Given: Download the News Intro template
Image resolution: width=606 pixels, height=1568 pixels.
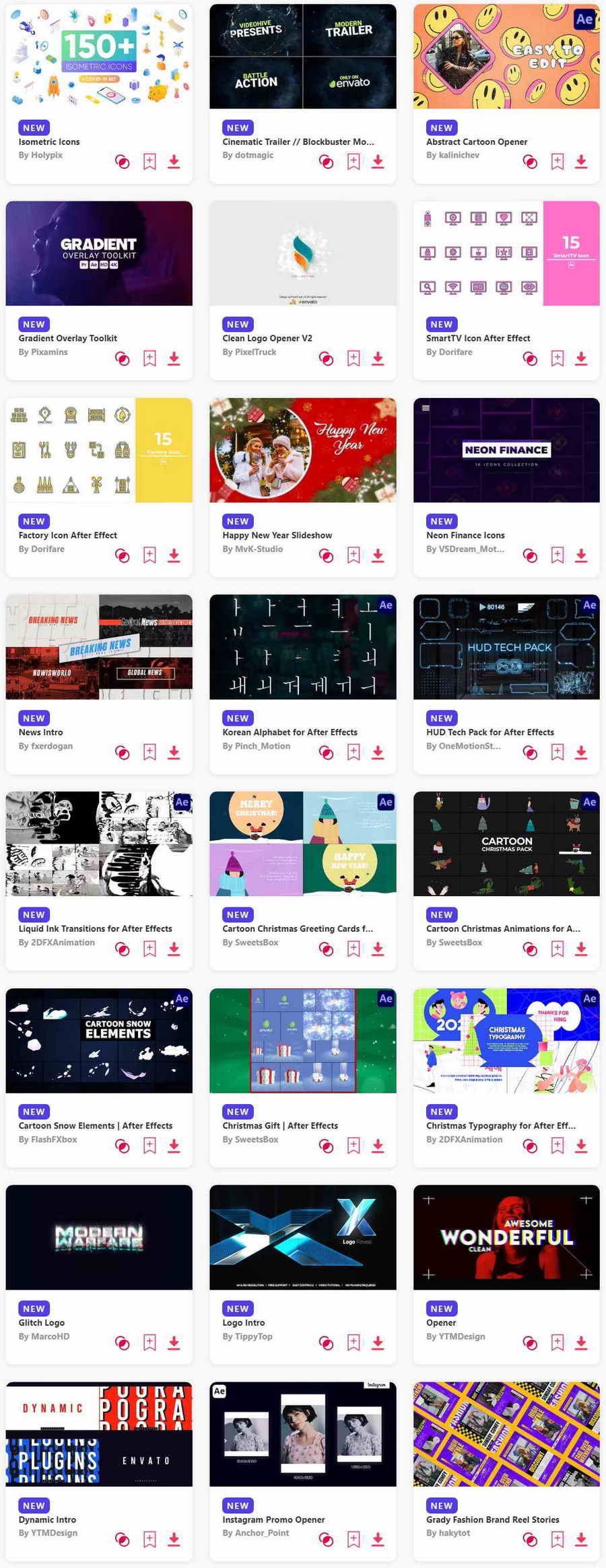Looking at the screenshot, I should coord(174,753).
